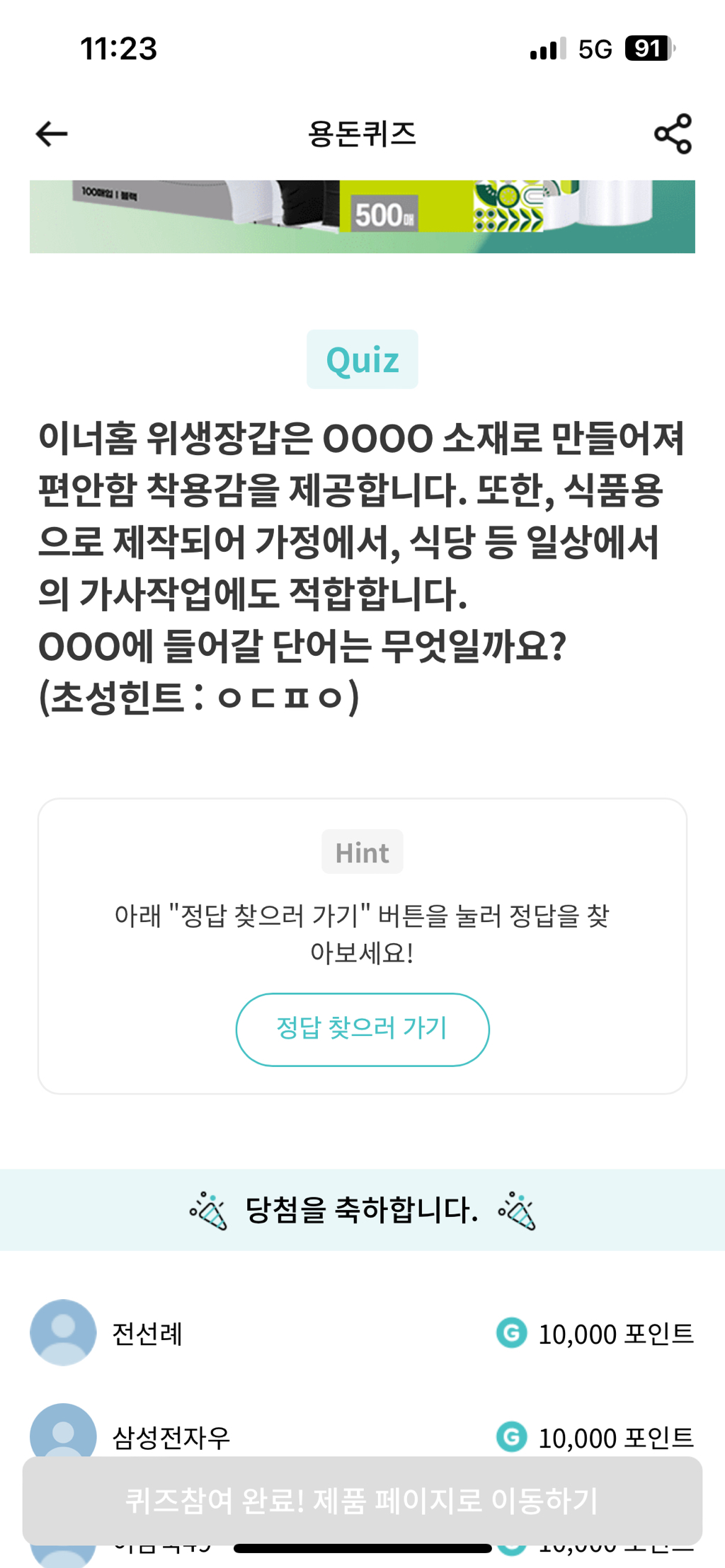Tap the 정답 찾으러 가기 button

362,1029
